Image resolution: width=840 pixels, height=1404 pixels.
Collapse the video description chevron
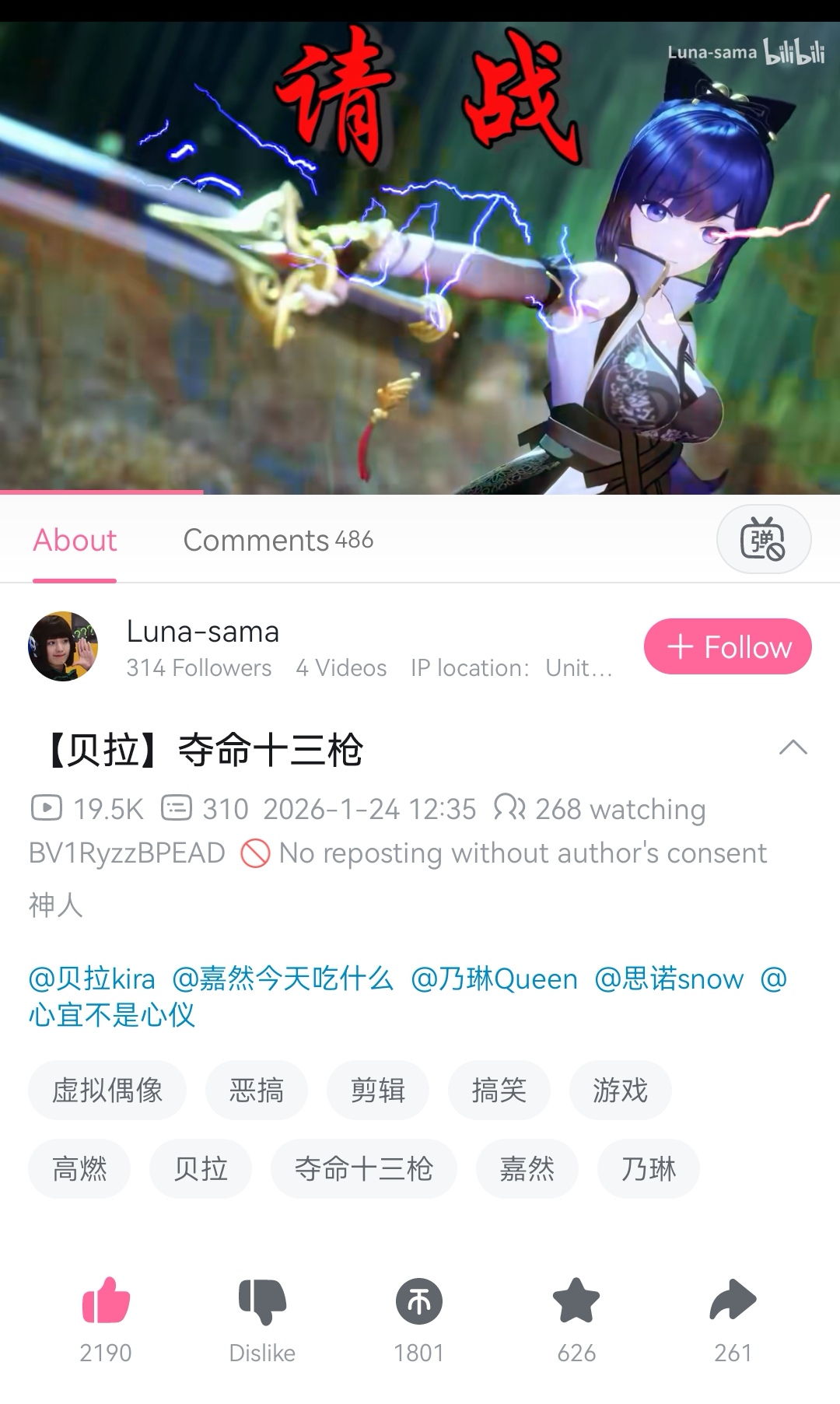pyautogui.click(x=793, y=748)
